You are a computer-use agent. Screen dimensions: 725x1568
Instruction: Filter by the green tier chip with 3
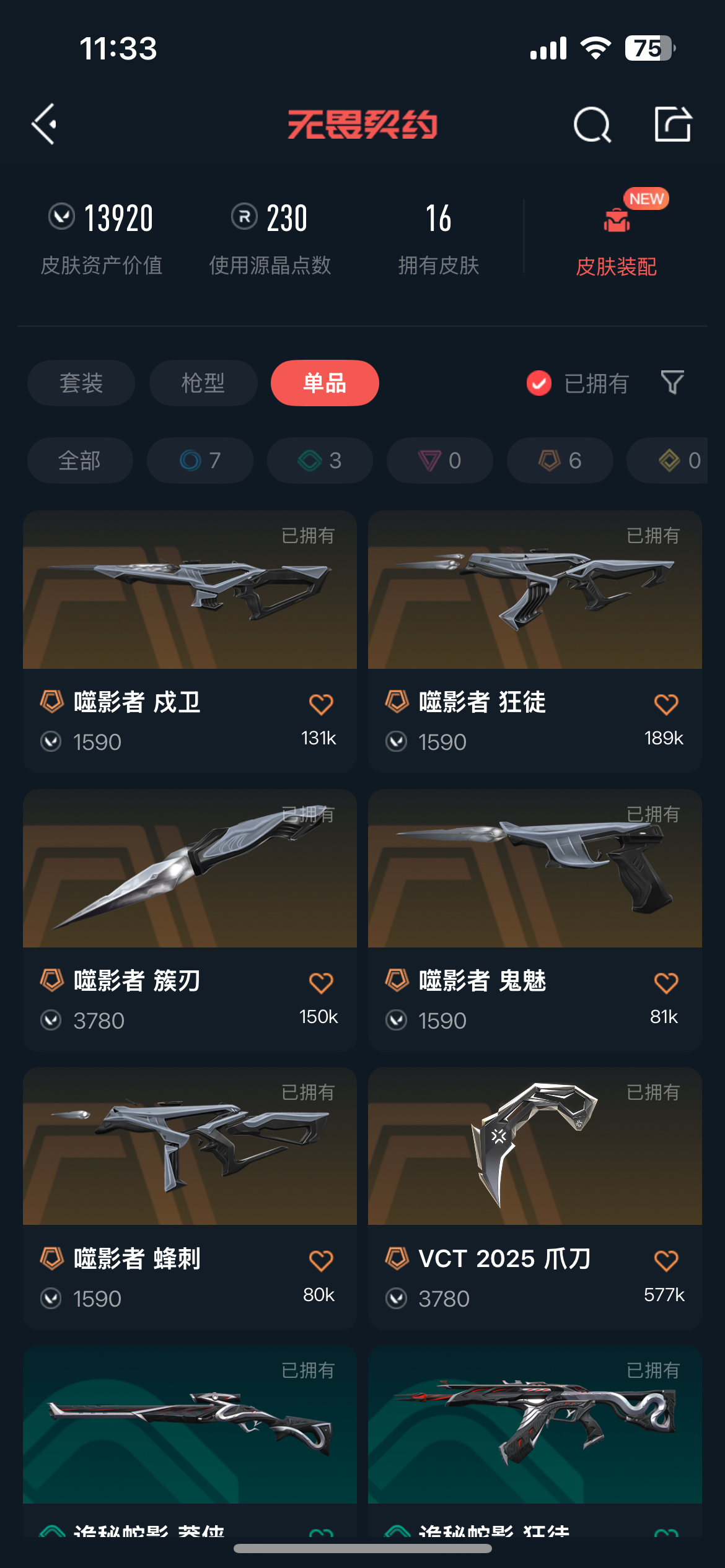click(320, 460)
